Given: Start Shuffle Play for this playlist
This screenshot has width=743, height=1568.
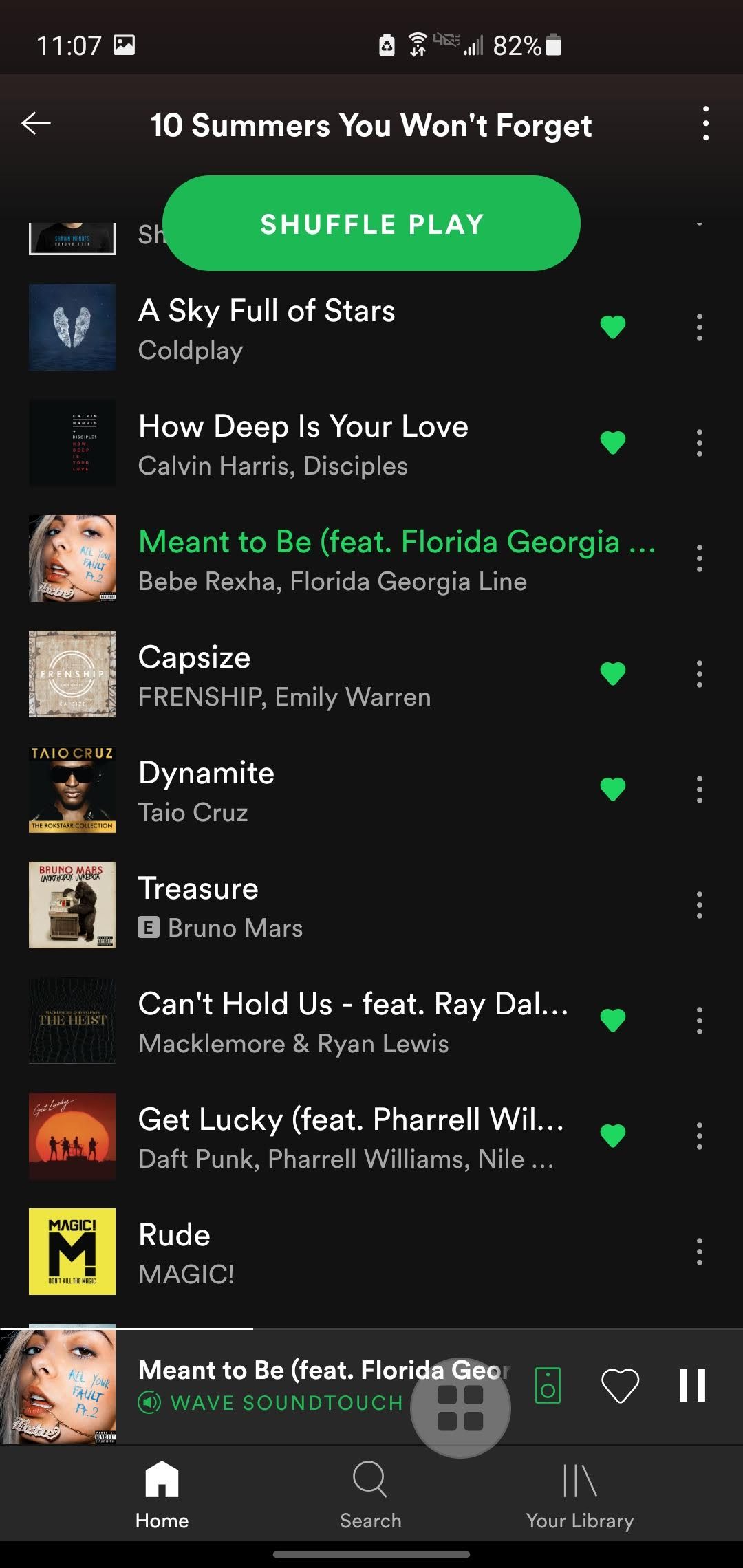Looking at the screenshot, I should tap(371, 224).
